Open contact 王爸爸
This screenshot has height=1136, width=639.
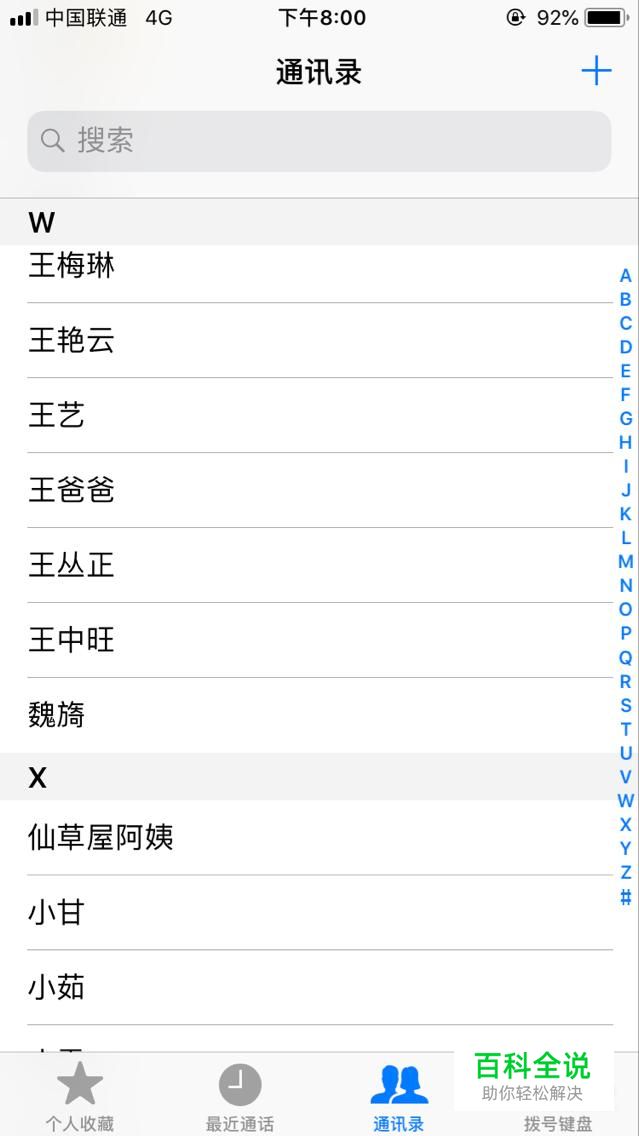point(71,491)
